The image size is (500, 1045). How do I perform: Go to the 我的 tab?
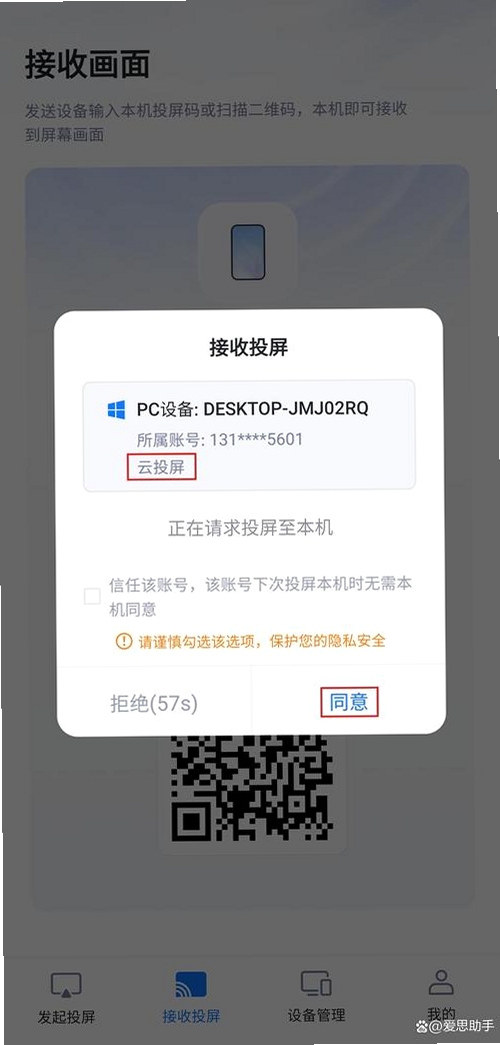click(x=441, y=997)
